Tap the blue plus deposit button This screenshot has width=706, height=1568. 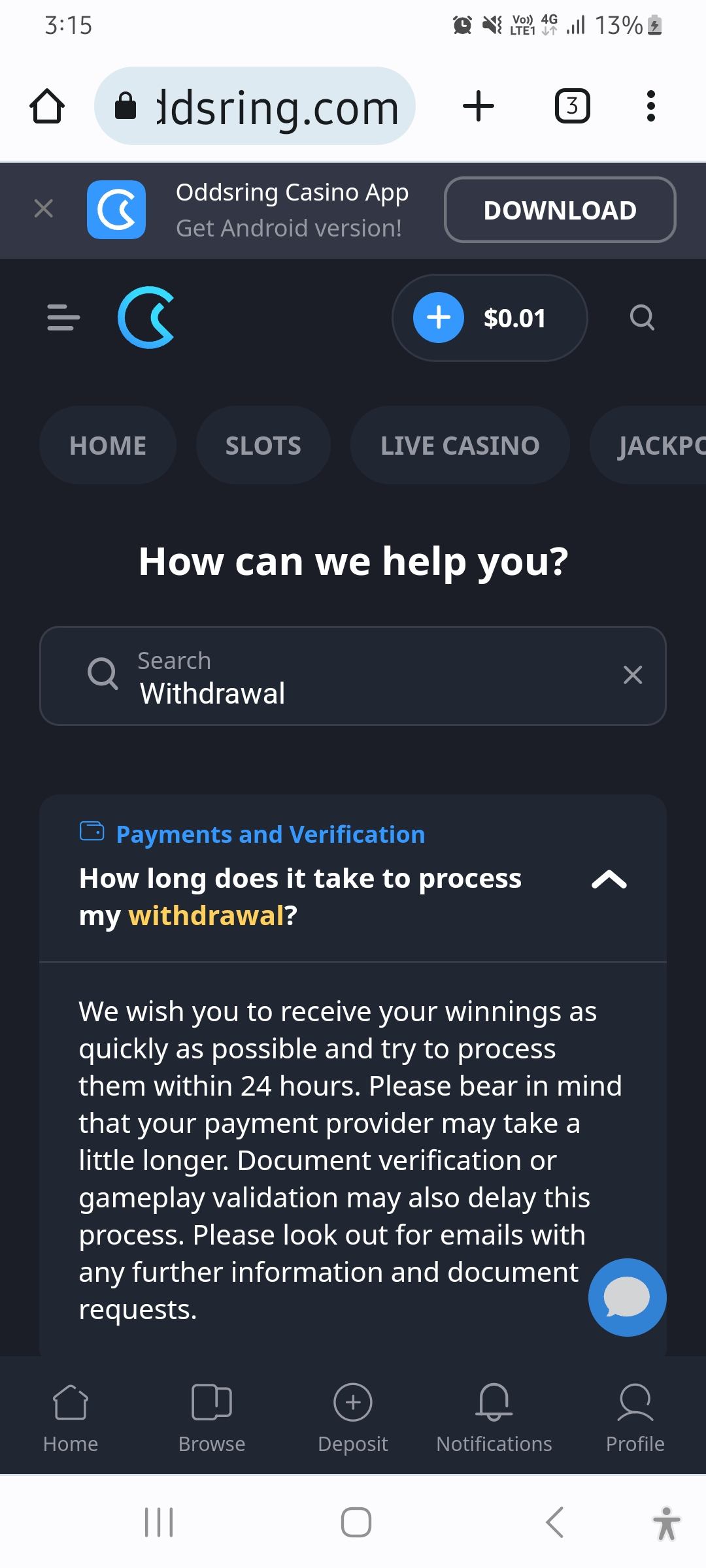(x=438, y=318)
